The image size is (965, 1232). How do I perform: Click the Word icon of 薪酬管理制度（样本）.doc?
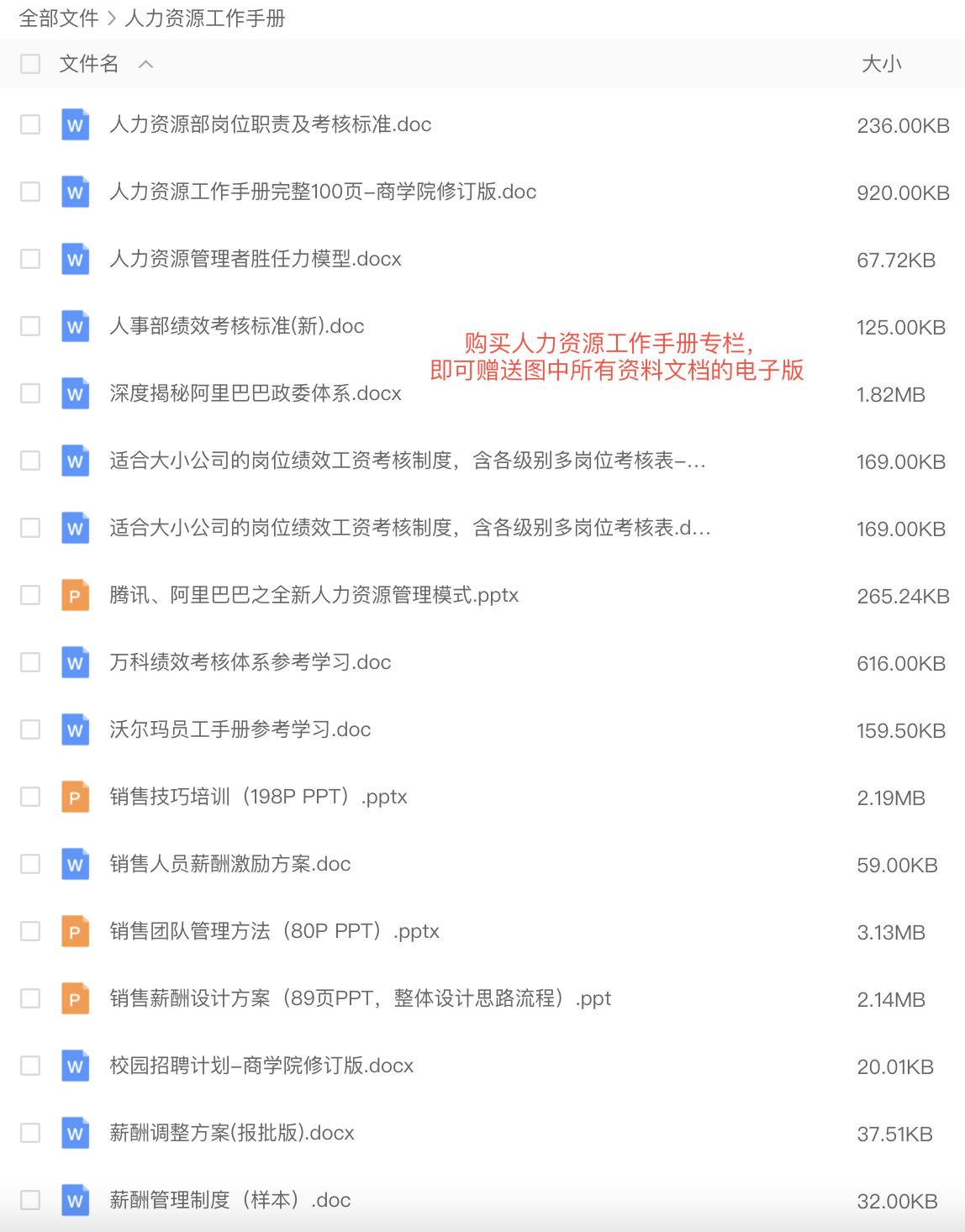75,1200
